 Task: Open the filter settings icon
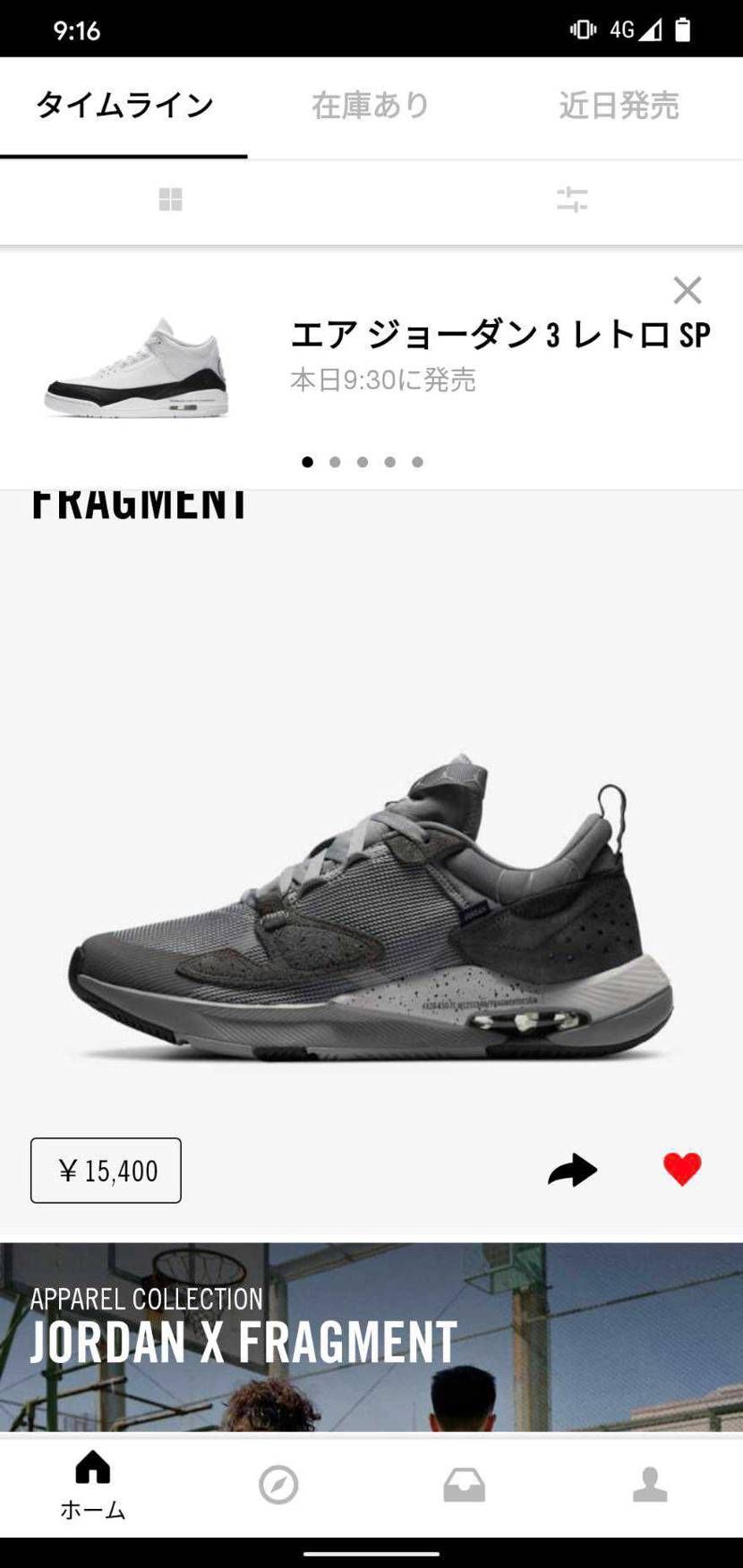click(572, 199)
